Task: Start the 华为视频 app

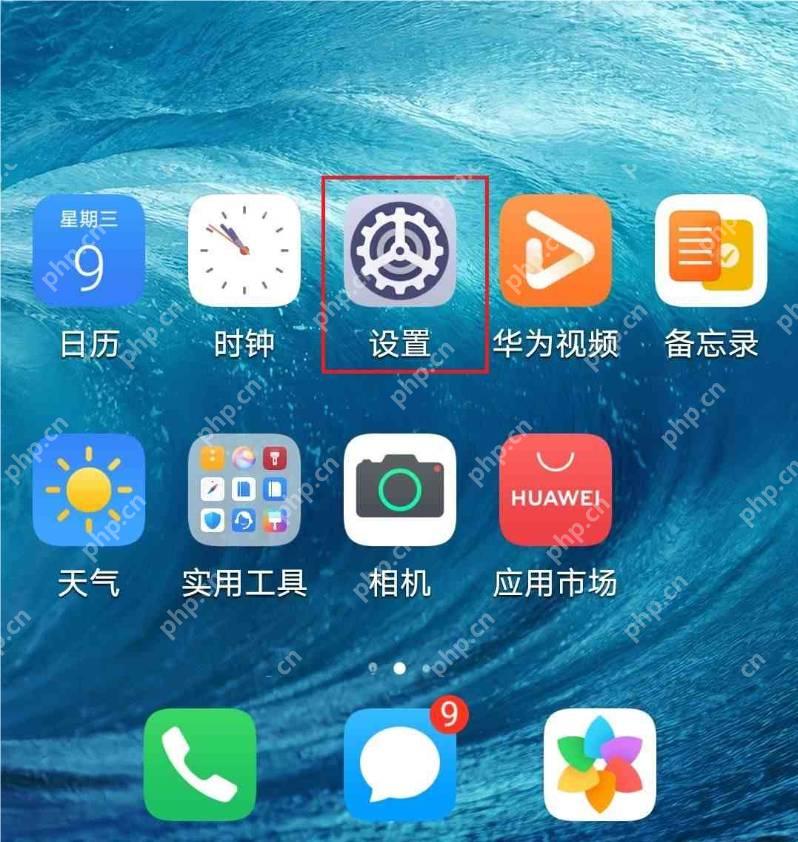Action: click(555, 251)
